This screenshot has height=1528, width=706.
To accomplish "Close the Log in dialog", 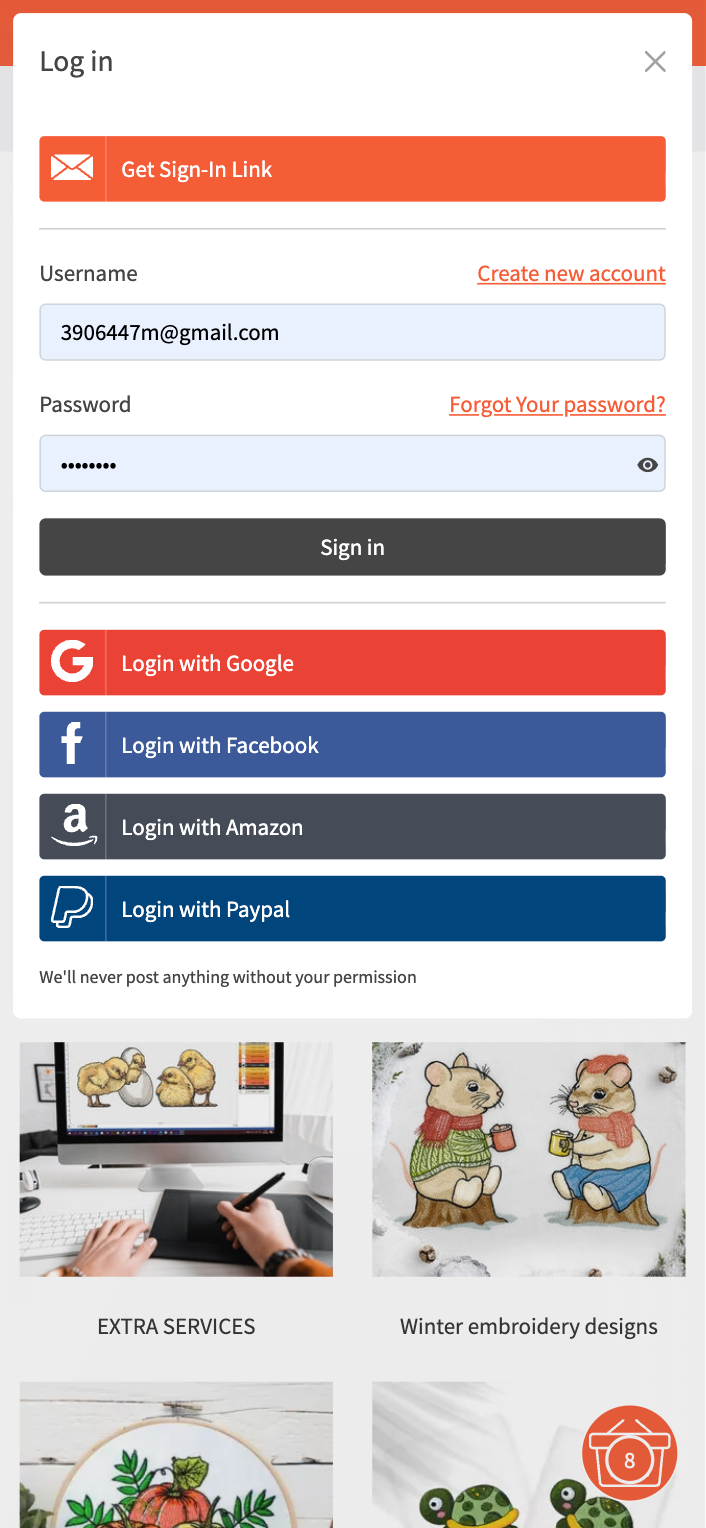I will tap(655, 62).
